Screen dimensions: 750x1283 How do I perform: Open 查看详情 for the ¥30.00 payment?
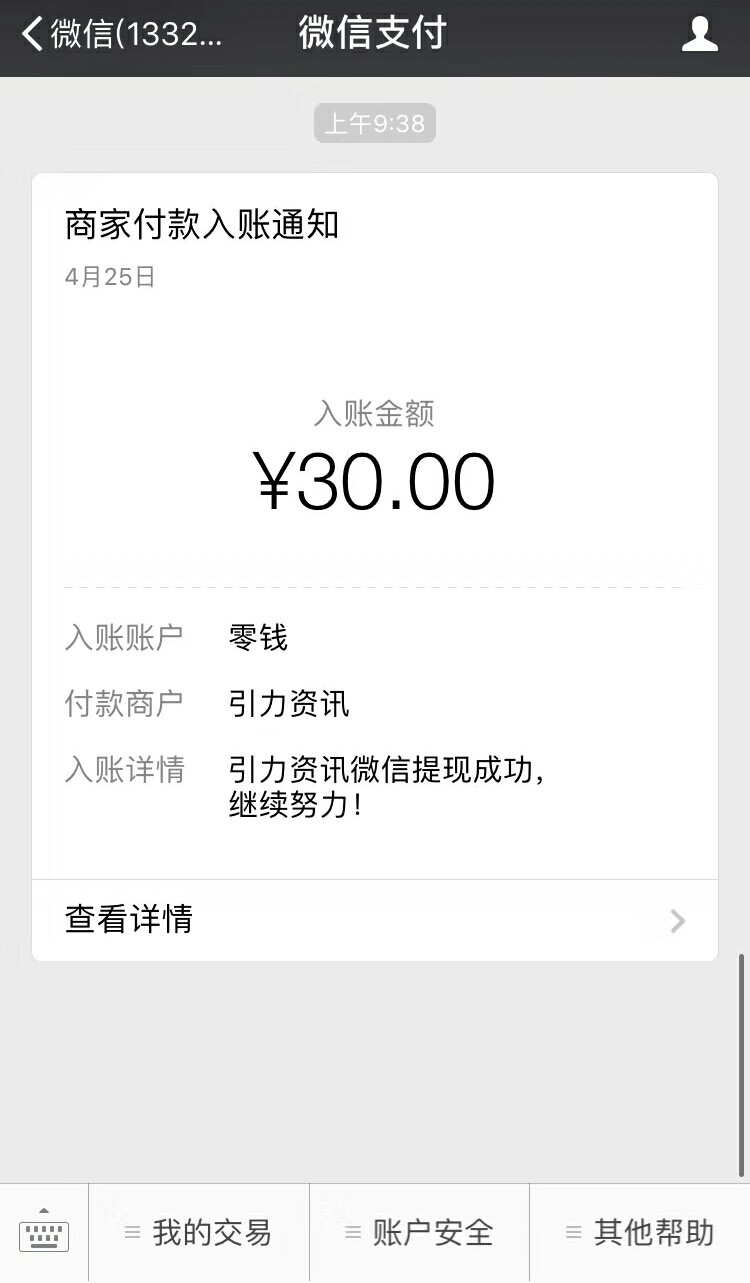[x=374, y=920]
